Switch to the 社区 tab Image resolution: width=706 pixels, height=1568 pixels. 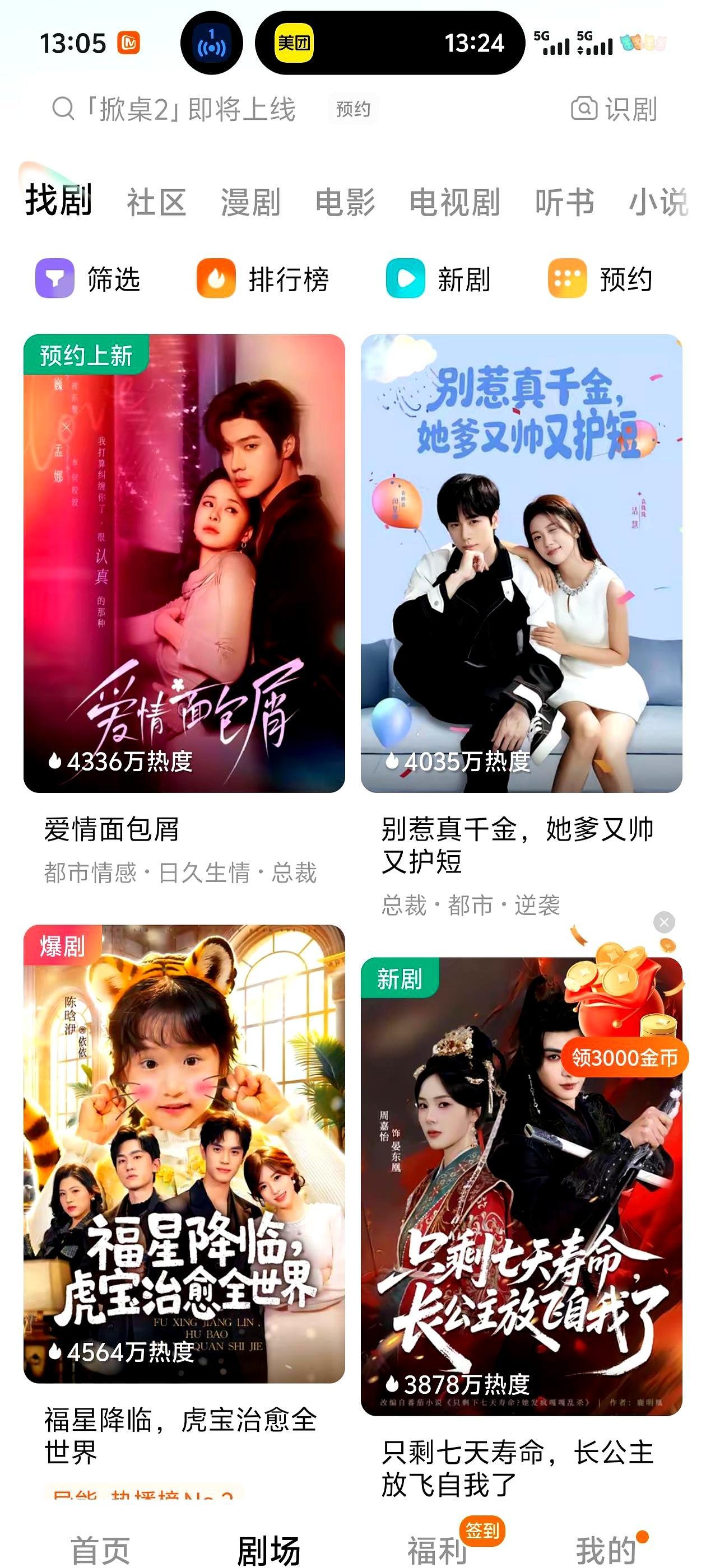point(156,202)
